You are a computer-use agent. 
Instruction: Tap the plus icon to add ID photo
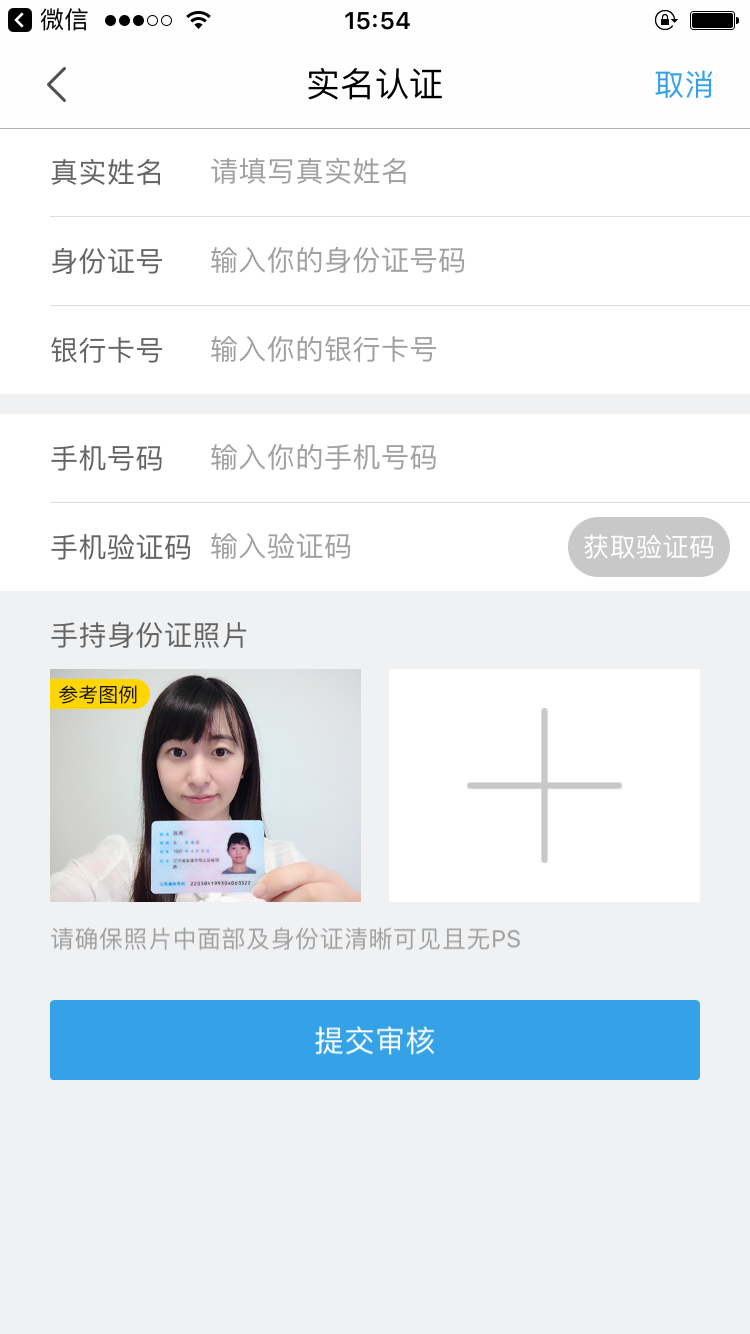click(543, 785)
